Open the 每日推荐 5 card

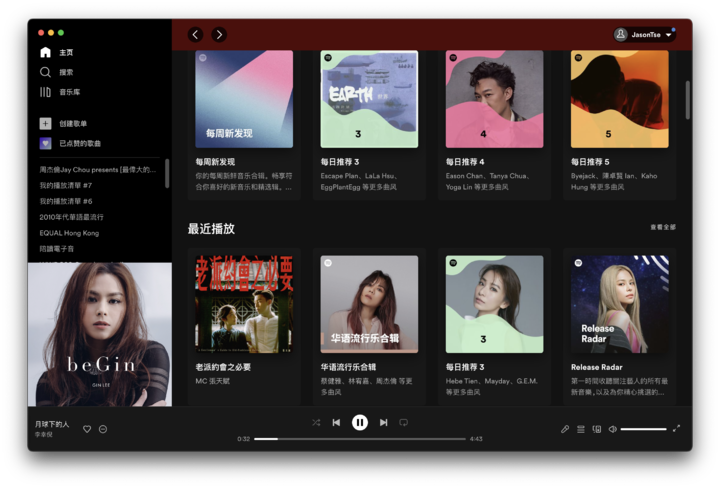[x=619, y=100]
